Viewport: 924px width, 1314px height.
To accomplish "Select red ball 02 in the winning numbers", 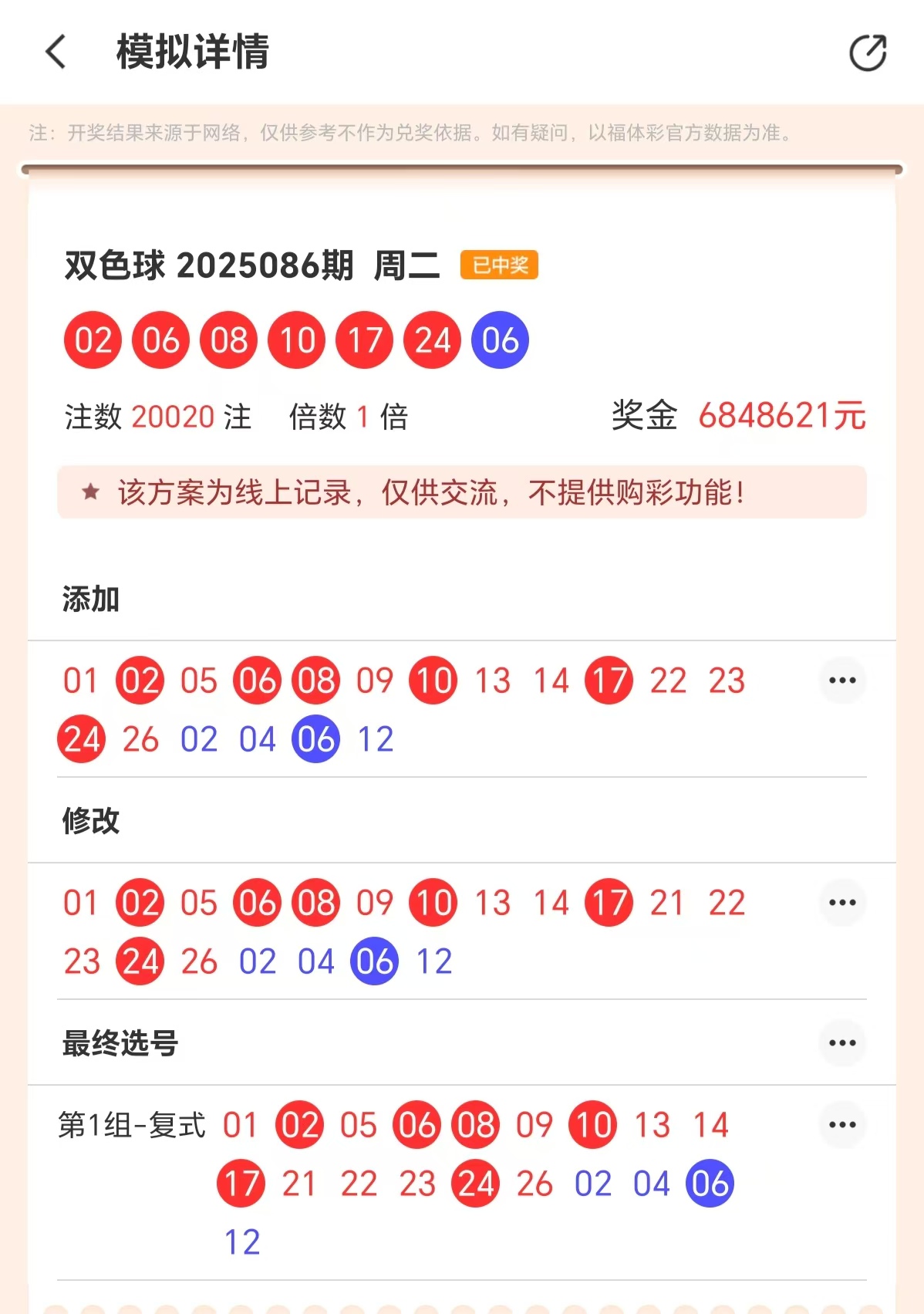I will pos(91,339).
